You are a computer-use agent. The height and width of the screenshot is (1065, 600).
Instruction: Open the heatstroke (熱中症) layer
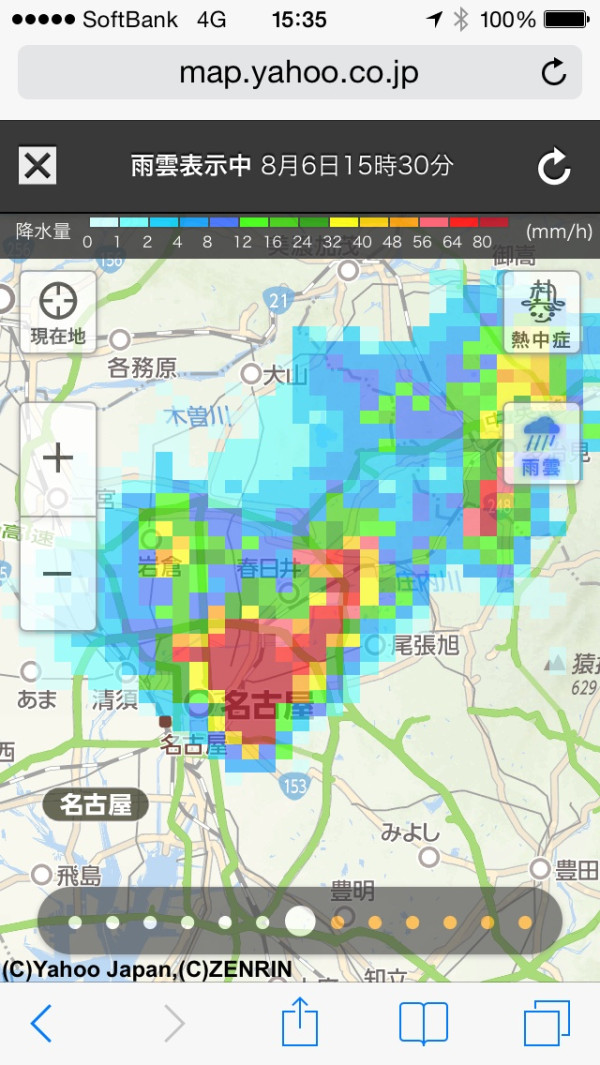click(x=542, y=312)
